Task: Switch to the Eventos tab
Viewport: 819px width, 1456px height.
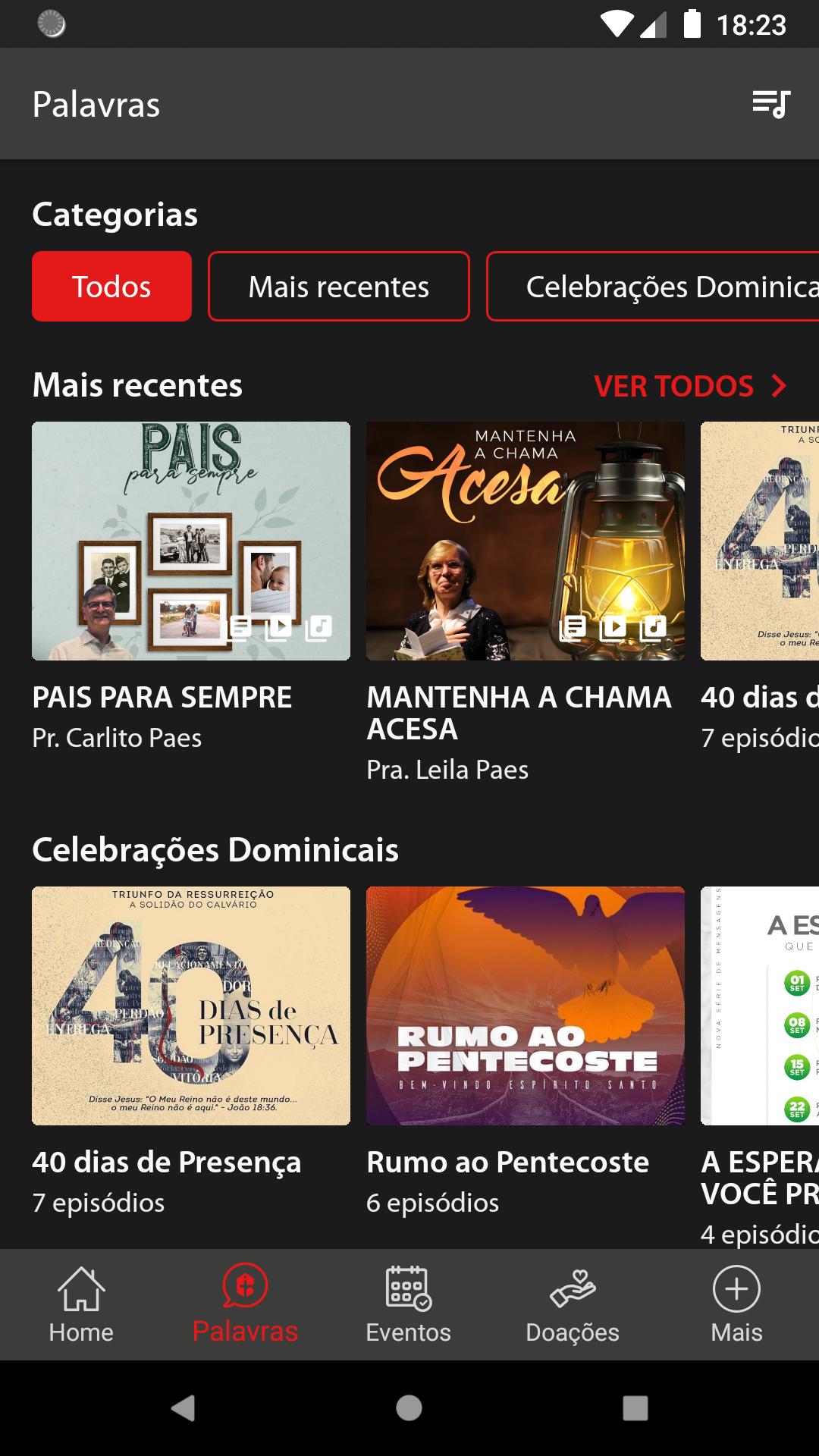Action: [409, 1304]
